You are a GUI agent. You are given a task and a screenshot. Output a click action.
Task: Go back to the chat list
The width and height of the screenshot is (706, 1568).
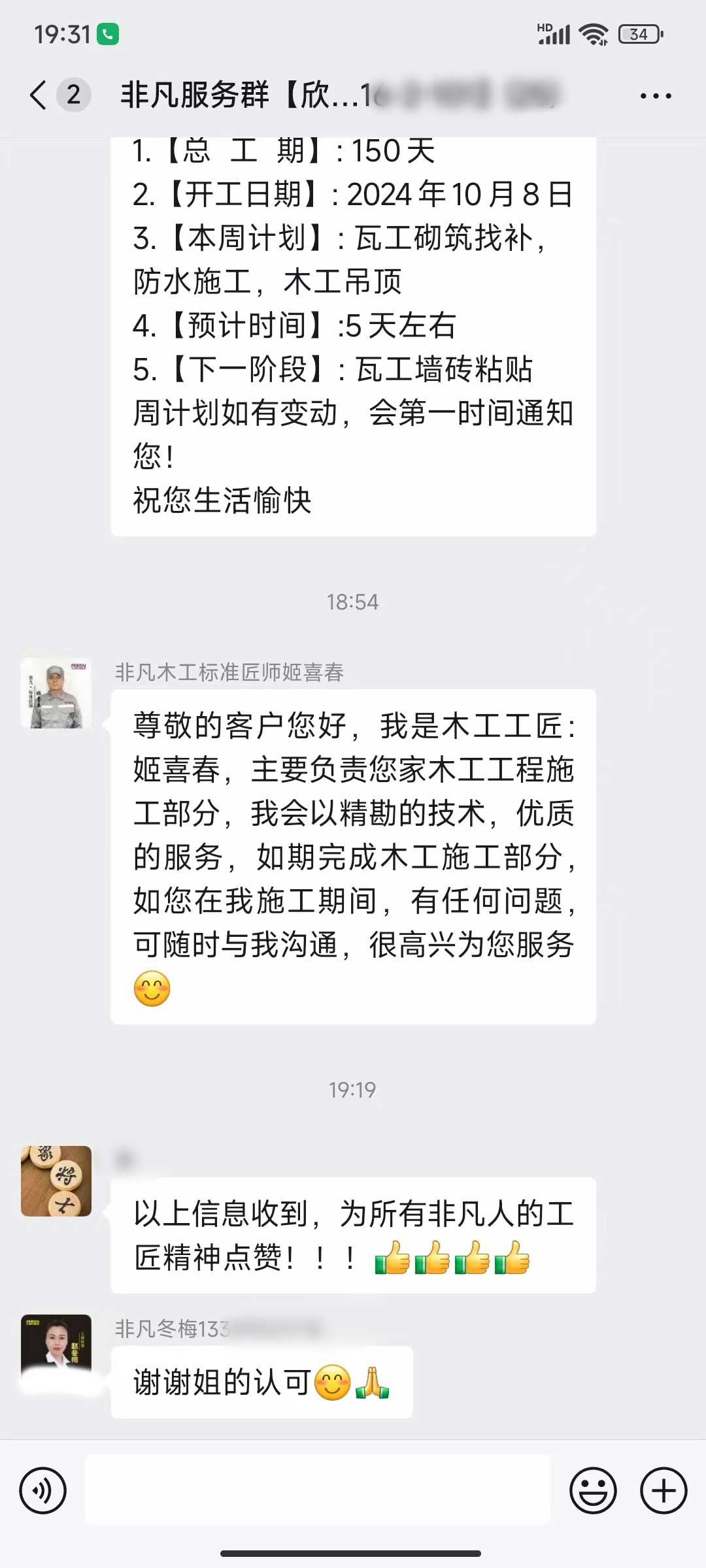pos(39,95)
